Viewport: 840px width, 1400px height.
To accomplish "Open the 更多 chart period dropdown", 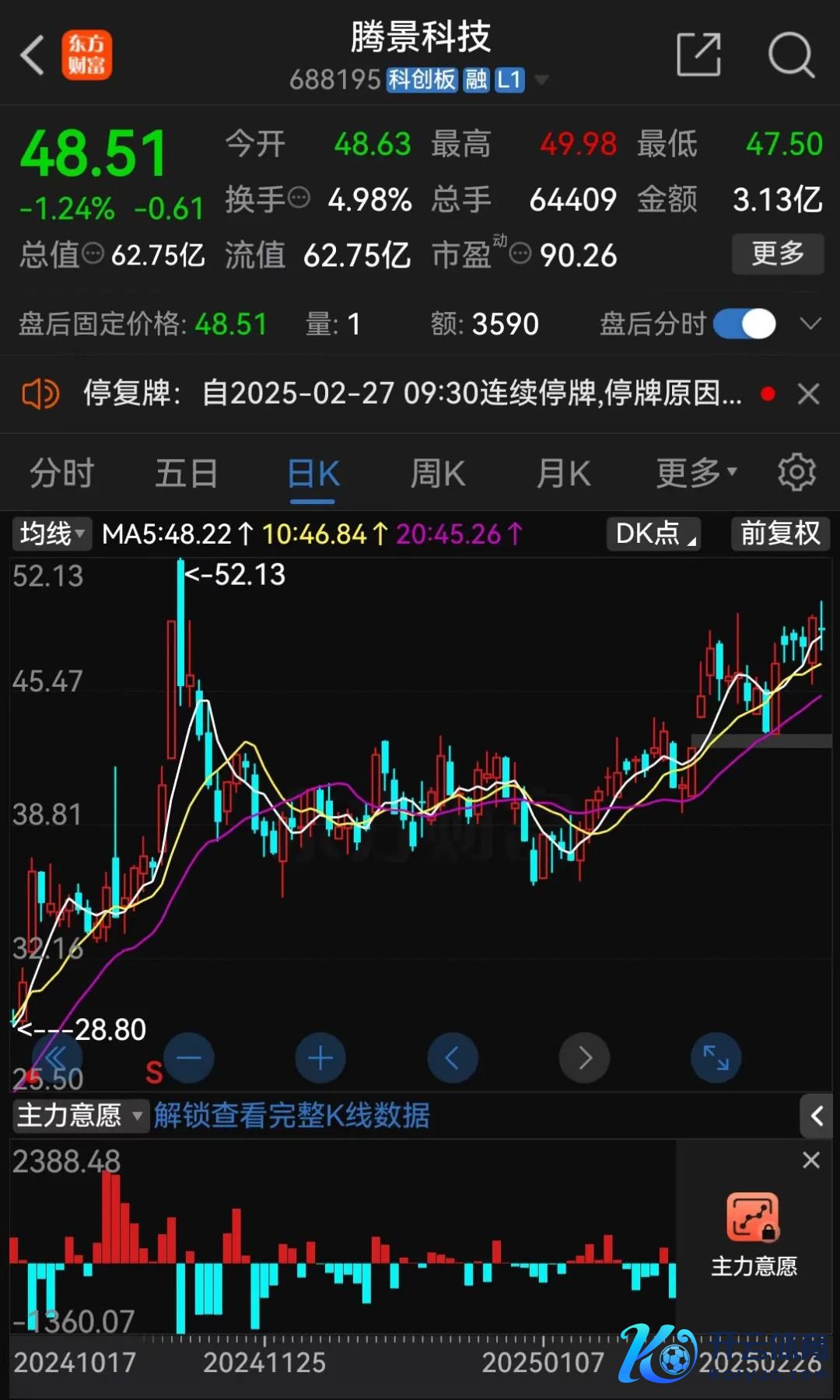I will pos(695,473).
